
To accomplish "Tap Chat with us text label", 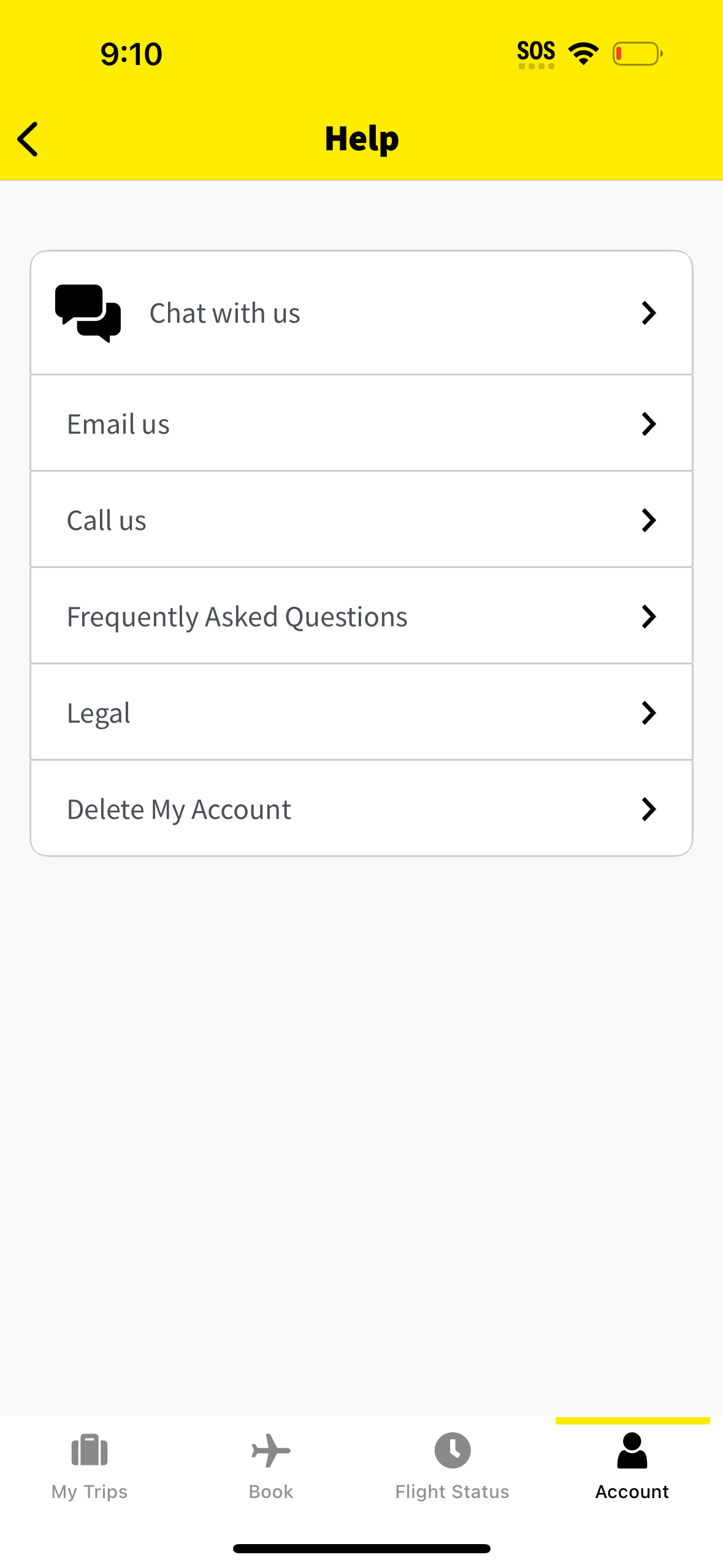I will pyautogui.click(x=224, y=312).
